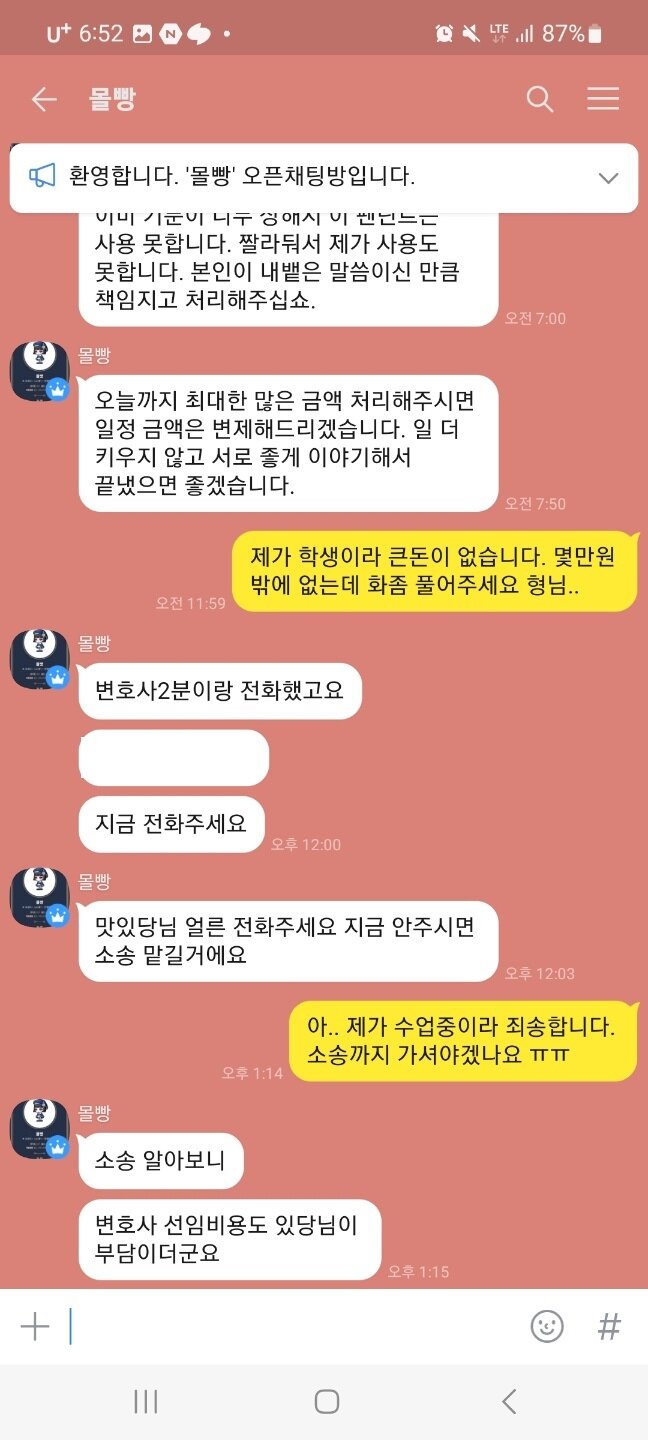648x1440 pixels.
Task: Search within this chat
Action: (x=540, y=99)
